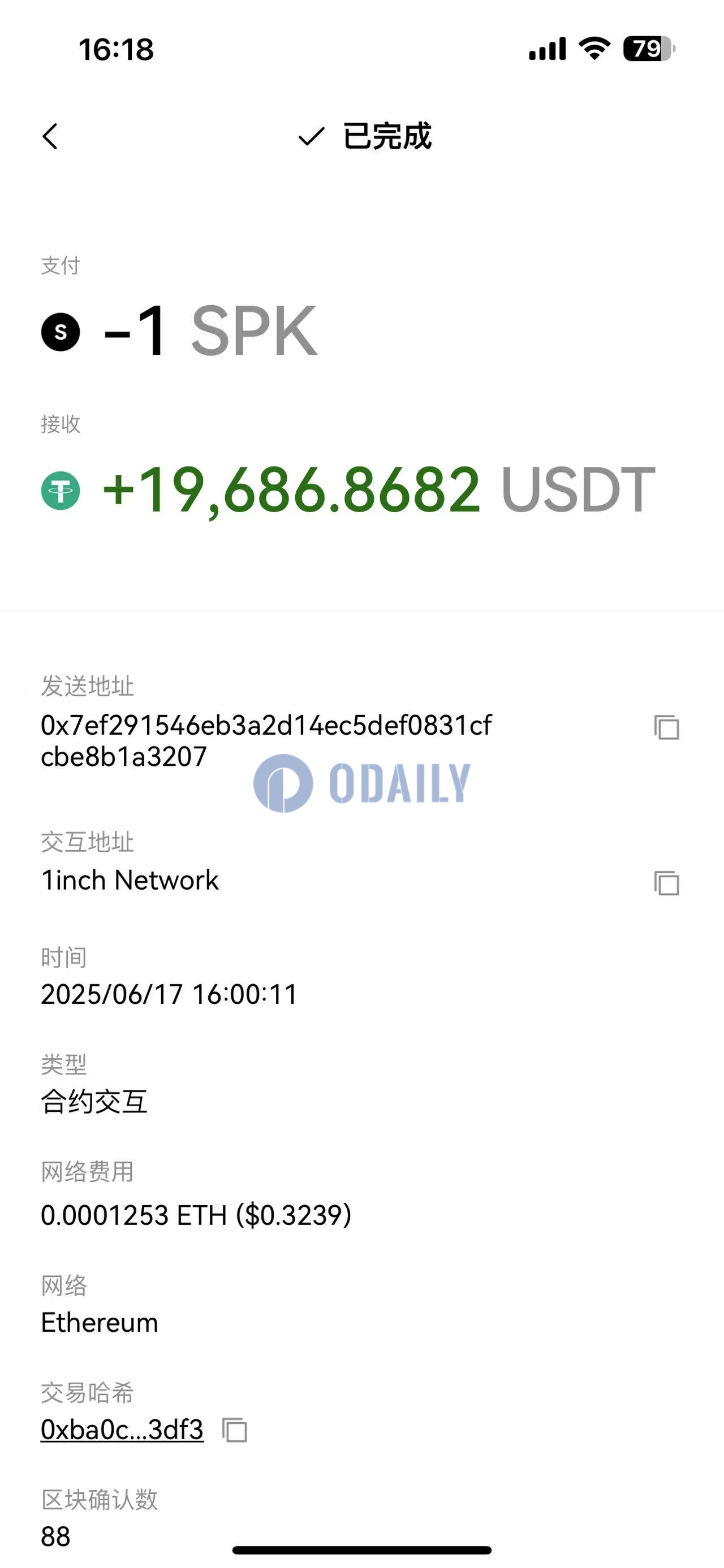Copy the transaction hash
The width and height of the screenshot is (724, 1568).
234,1431
